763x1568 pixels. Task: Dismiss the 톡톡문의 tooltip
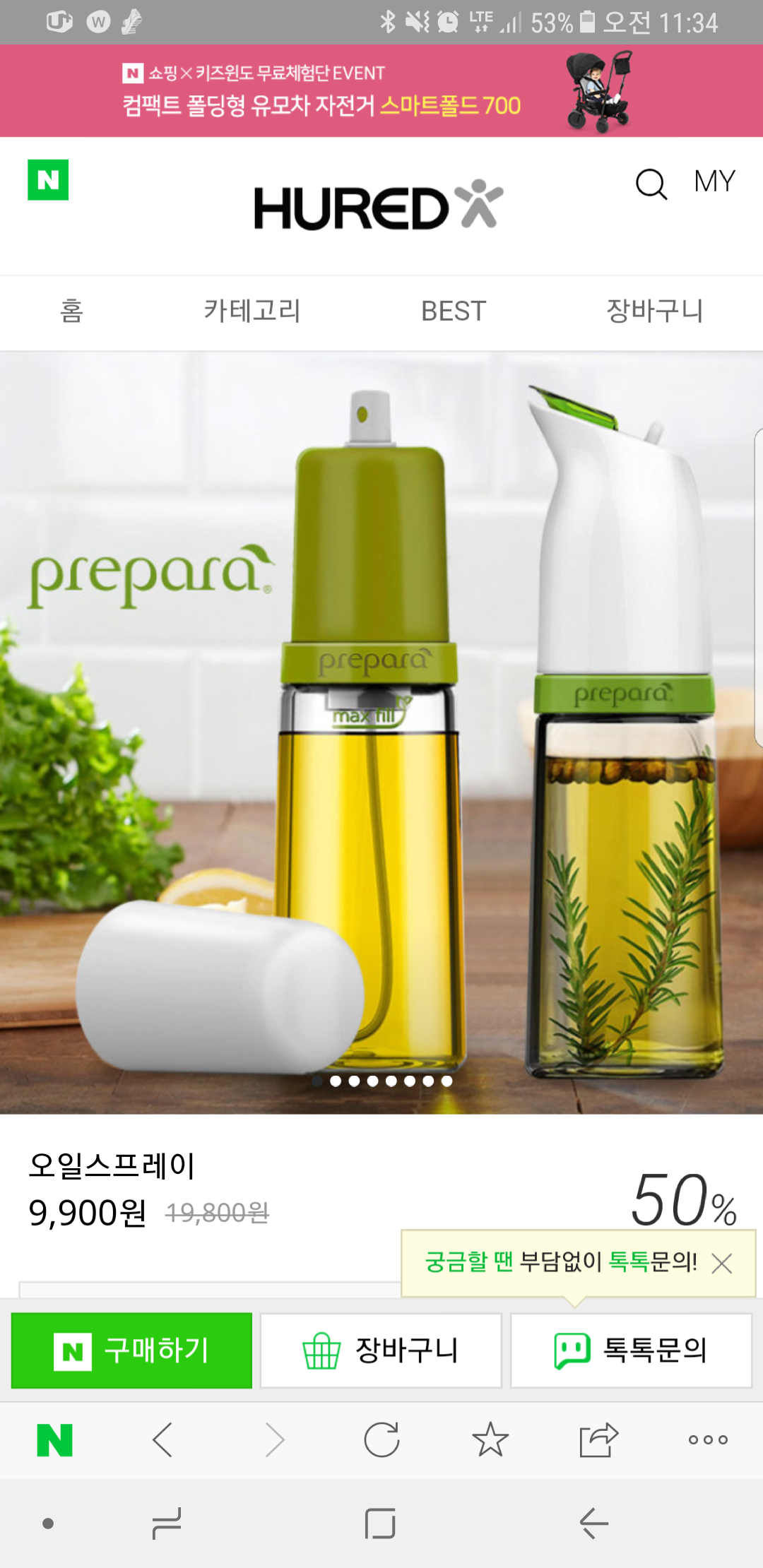(x=721, y=1264)
